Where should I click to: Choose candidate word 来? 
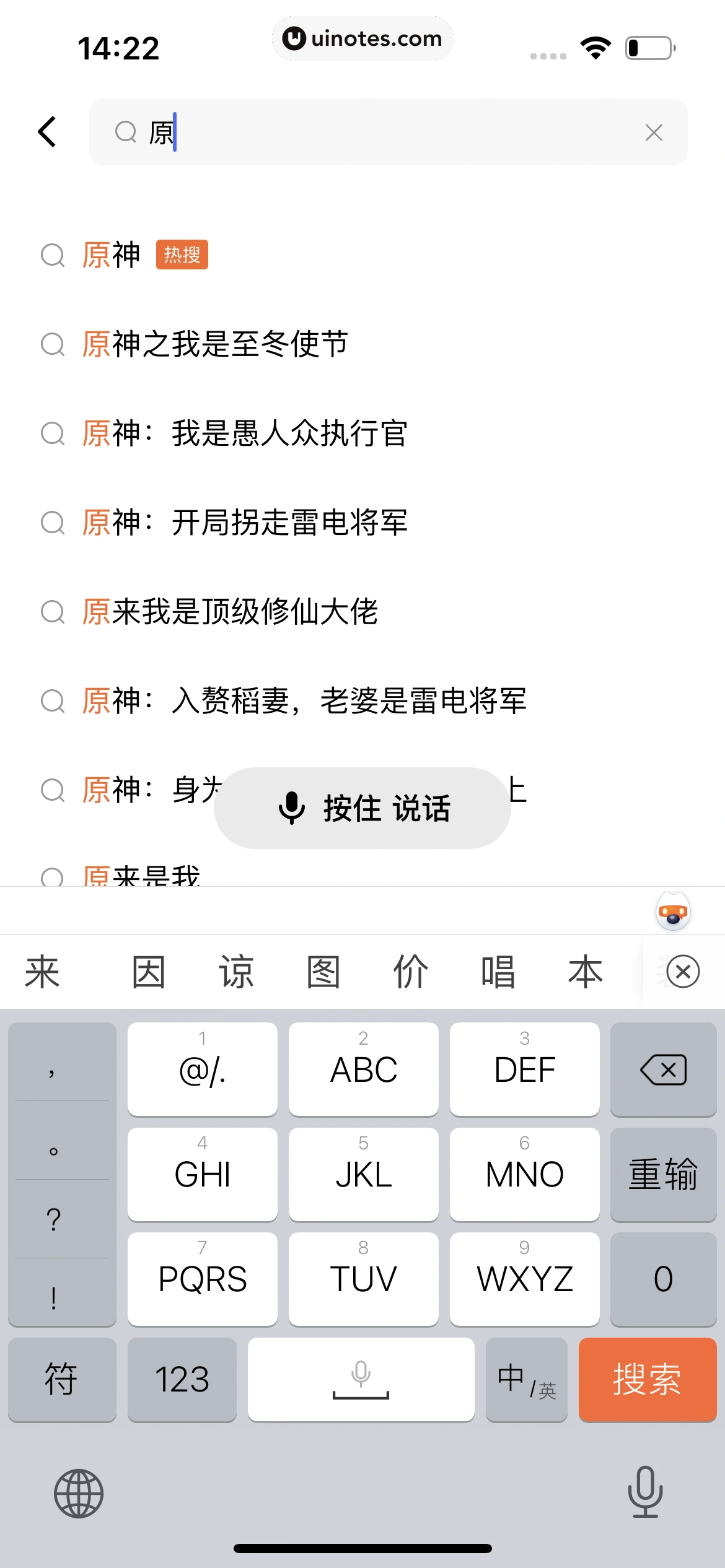coord(42,971)
